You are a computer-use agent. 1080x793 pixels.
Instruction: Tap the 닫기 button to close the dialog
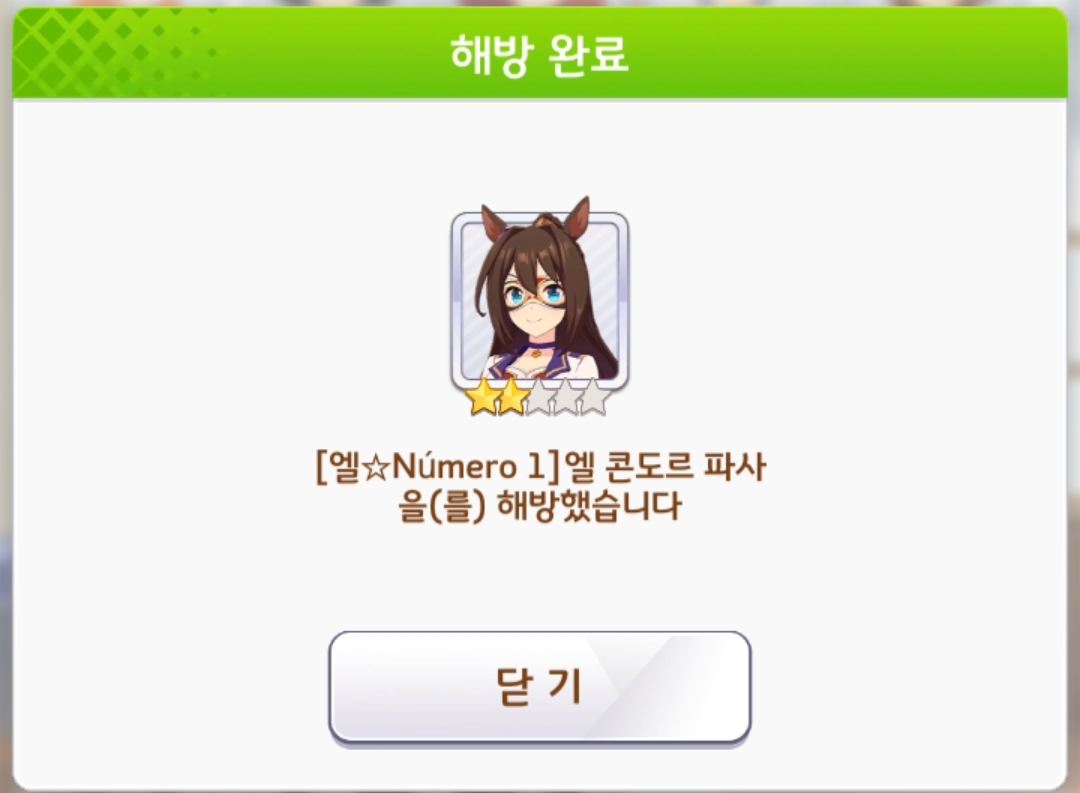click(539, 686)
